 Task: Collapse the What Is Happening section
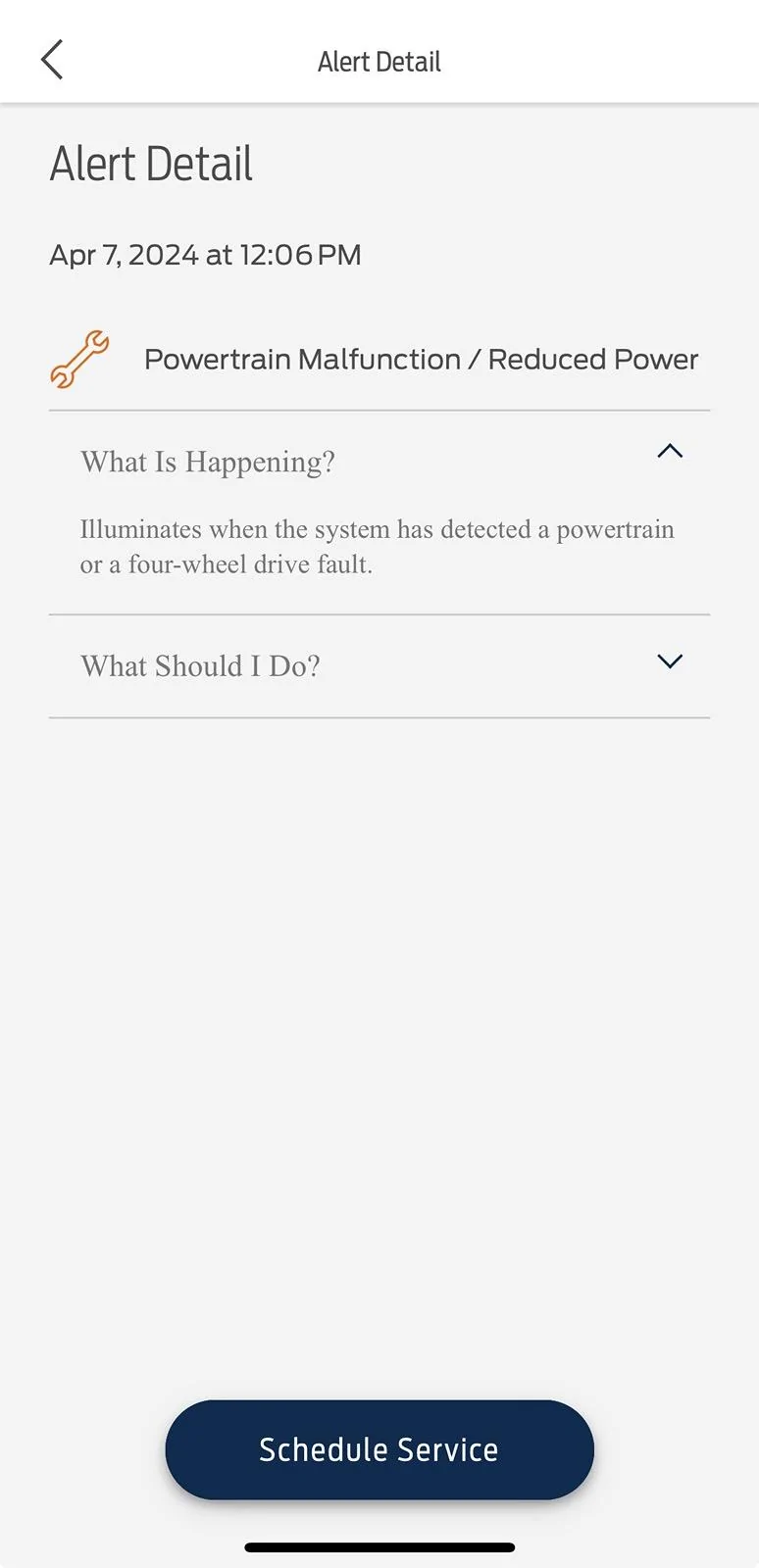tap(669, 452)
